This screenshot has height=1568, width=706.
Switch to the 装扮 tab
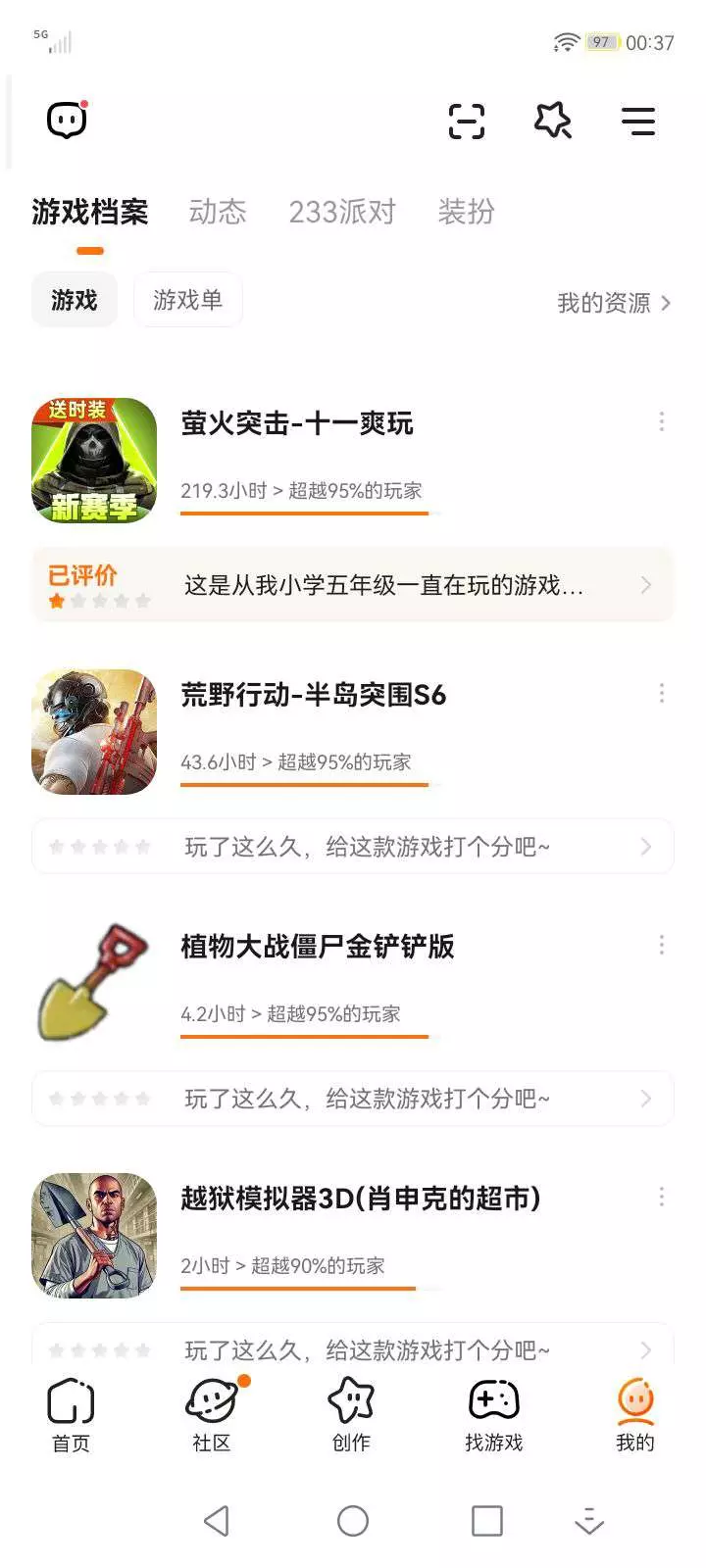pos(466,212)
